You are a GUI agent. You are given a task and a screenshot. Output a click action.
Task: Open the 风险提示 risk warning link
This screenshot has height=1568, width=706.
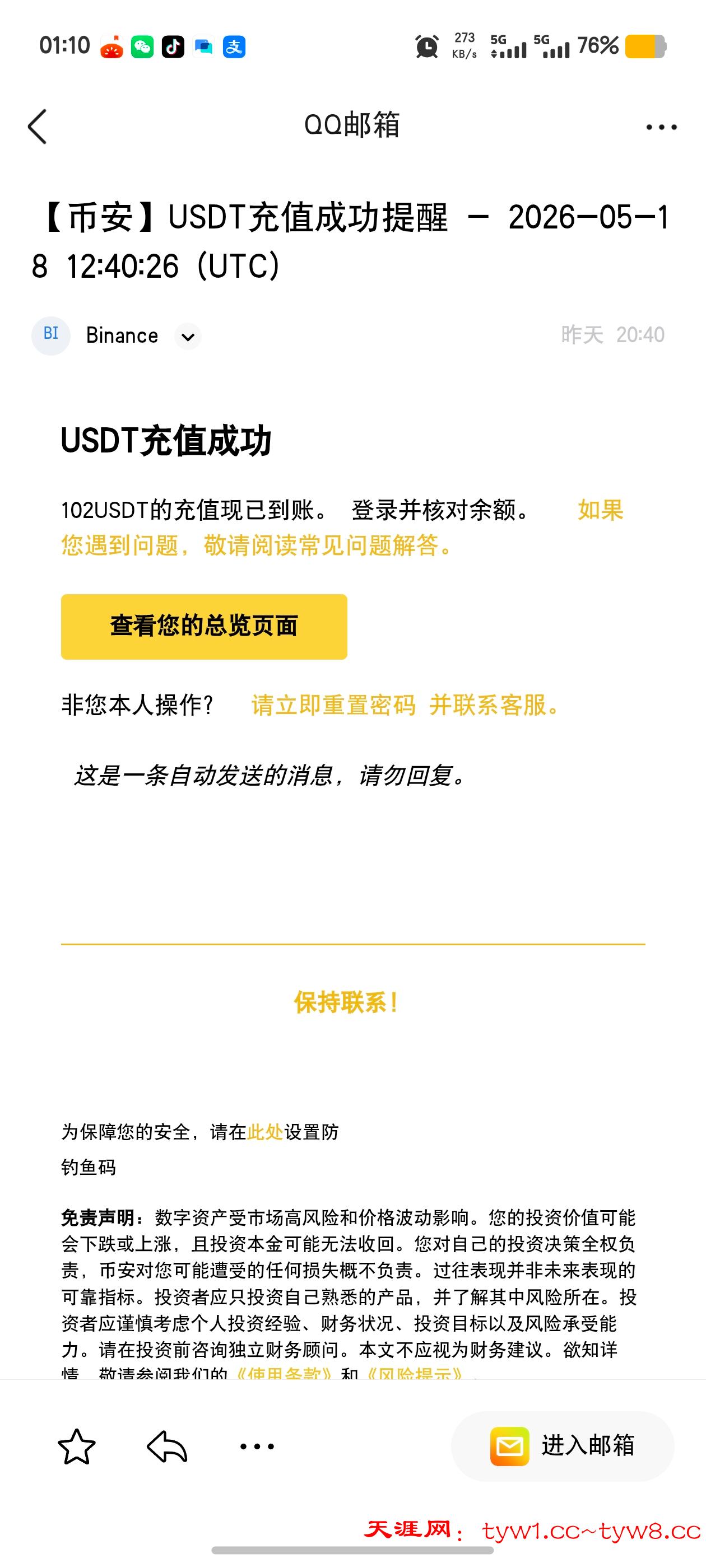tap(414, 1374)
